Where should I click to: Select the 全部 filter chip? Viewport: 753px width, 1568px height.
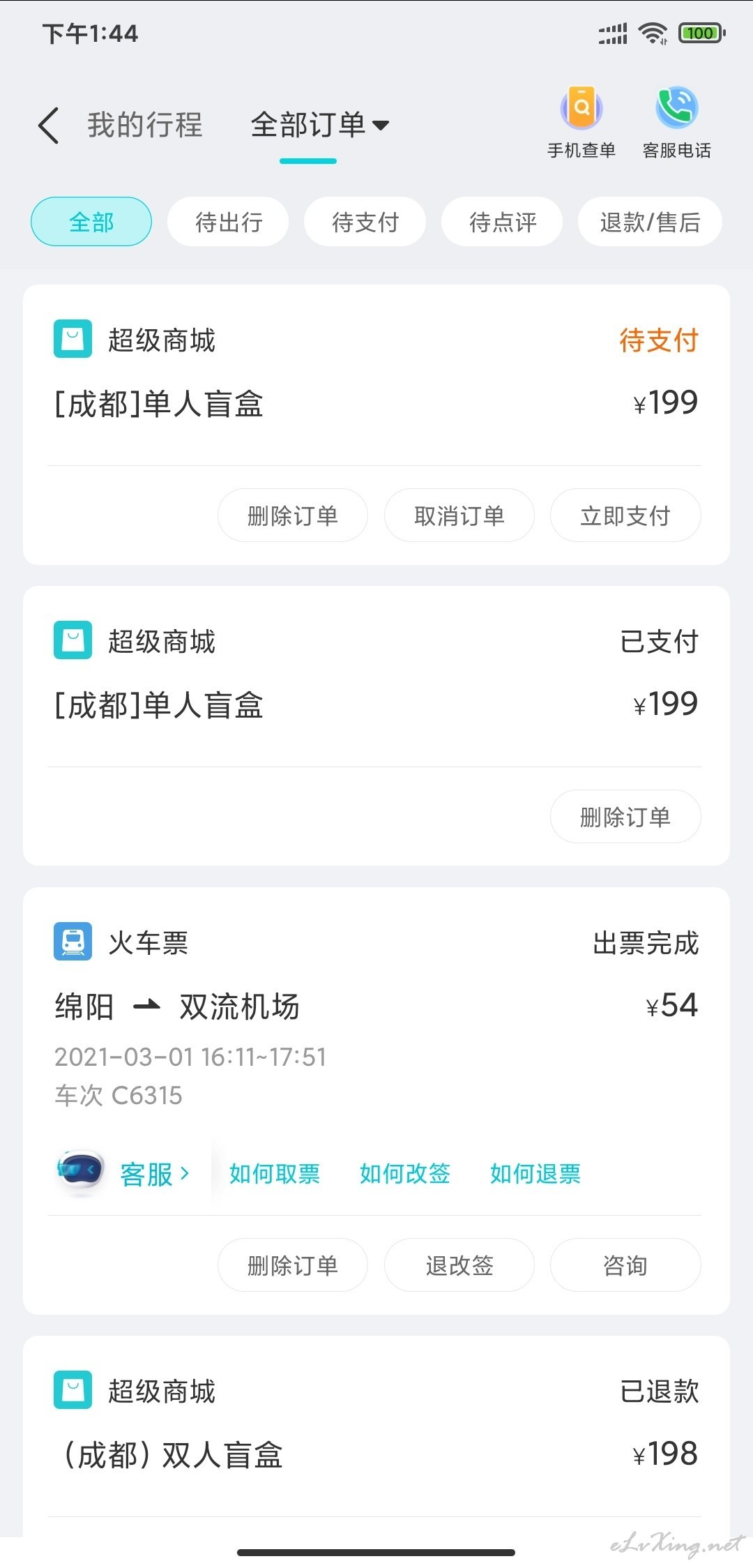point(91,222)
